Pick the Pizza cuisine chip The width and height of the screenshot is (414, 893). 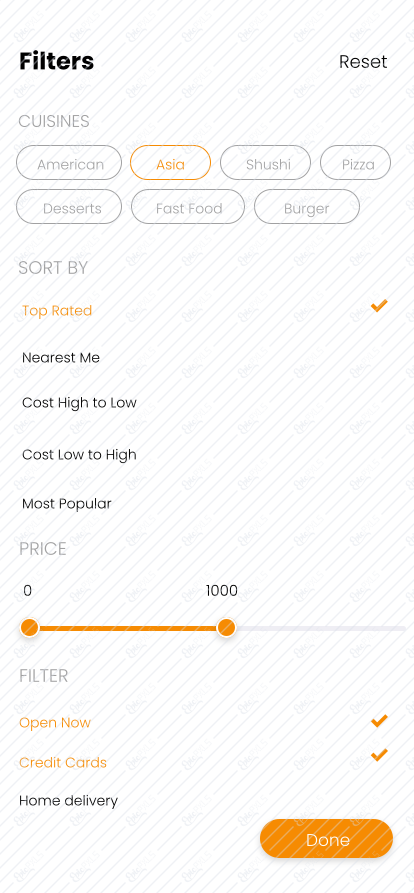355,163
